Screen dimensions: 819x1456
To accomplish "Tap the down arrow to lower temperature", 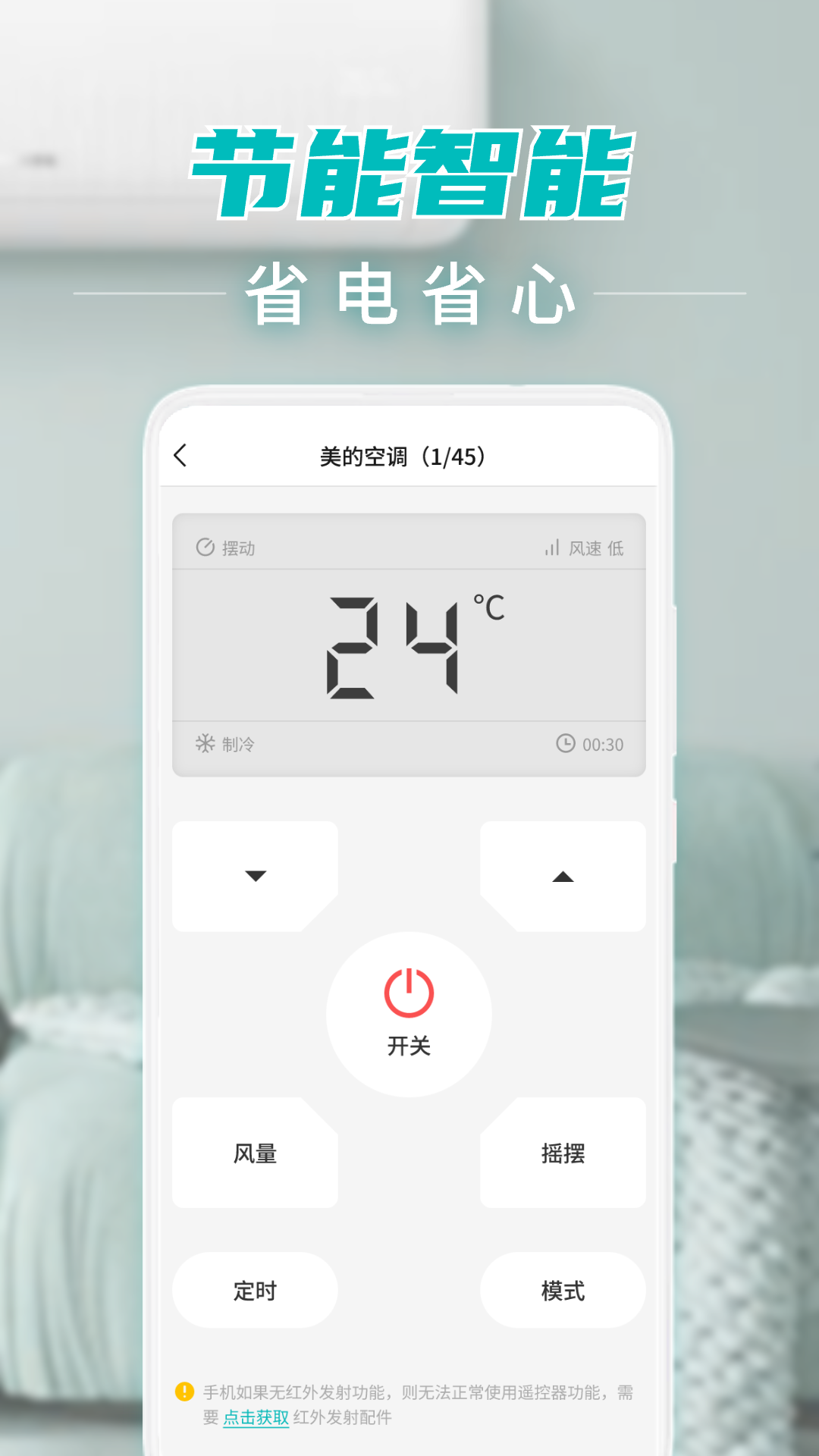I will 255,874.
